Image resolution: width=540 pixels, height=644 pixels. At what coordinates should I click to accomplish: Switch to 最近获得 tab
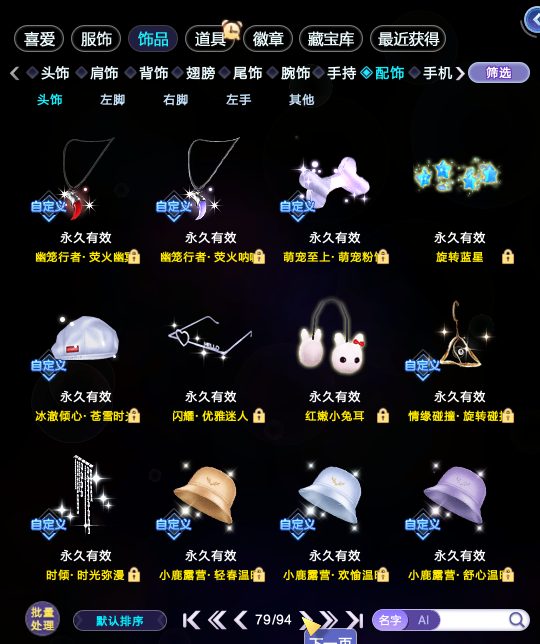408,39
